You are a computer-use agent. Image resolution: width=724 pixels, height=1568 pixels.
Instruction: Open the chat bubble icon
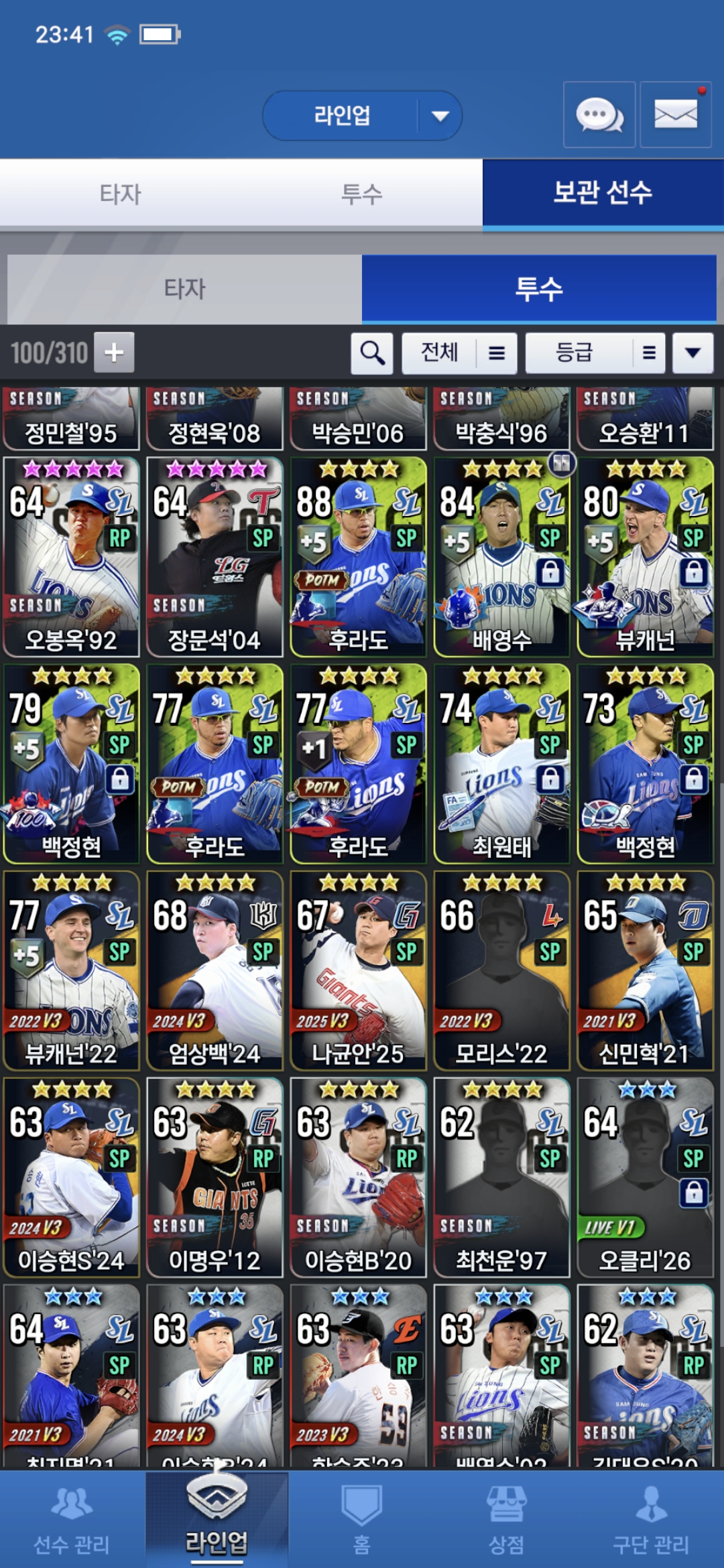coord(599,115)
